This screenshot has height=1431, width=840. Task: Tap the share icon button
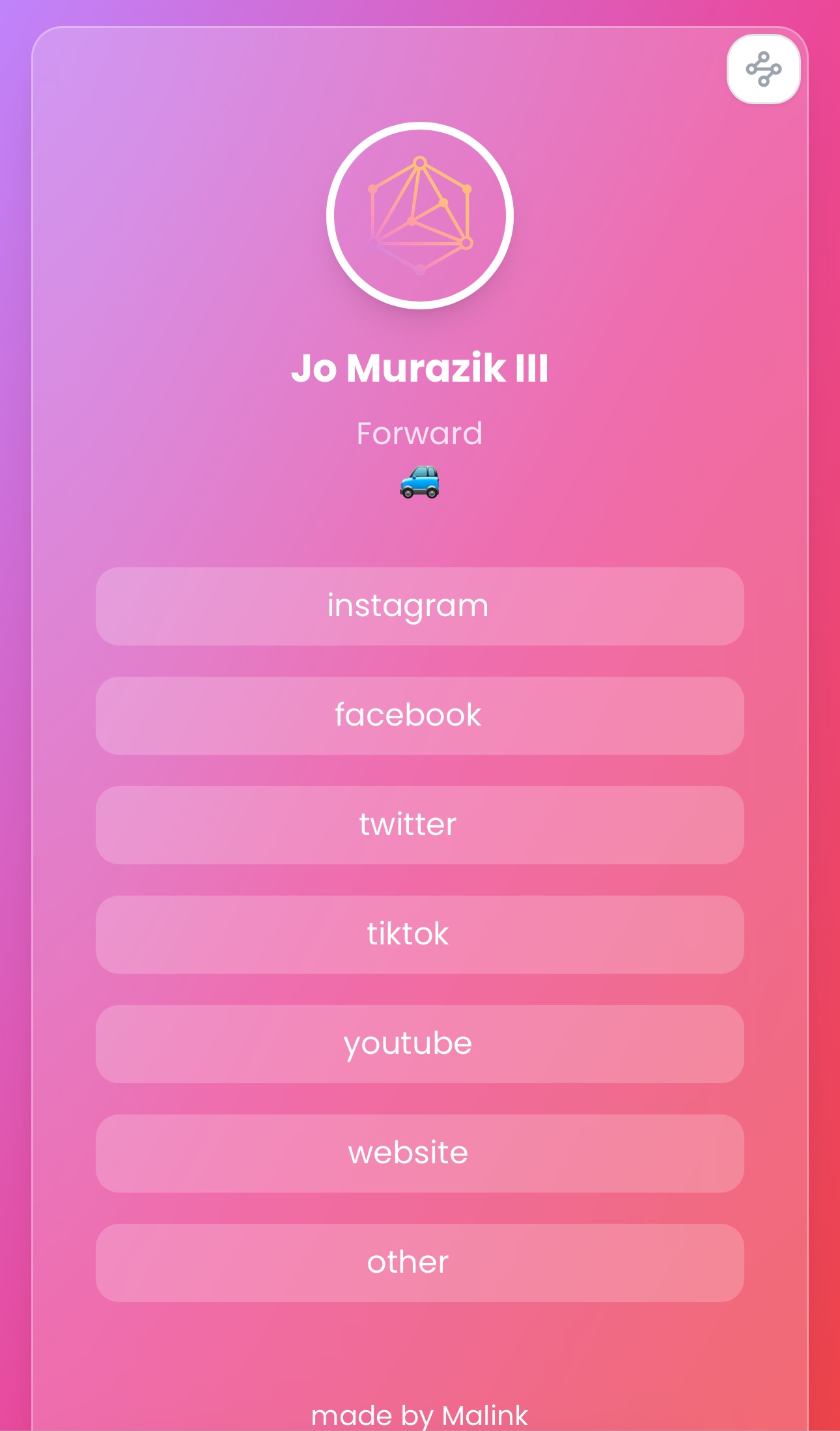pyautogui.click(x=763, y=69)
